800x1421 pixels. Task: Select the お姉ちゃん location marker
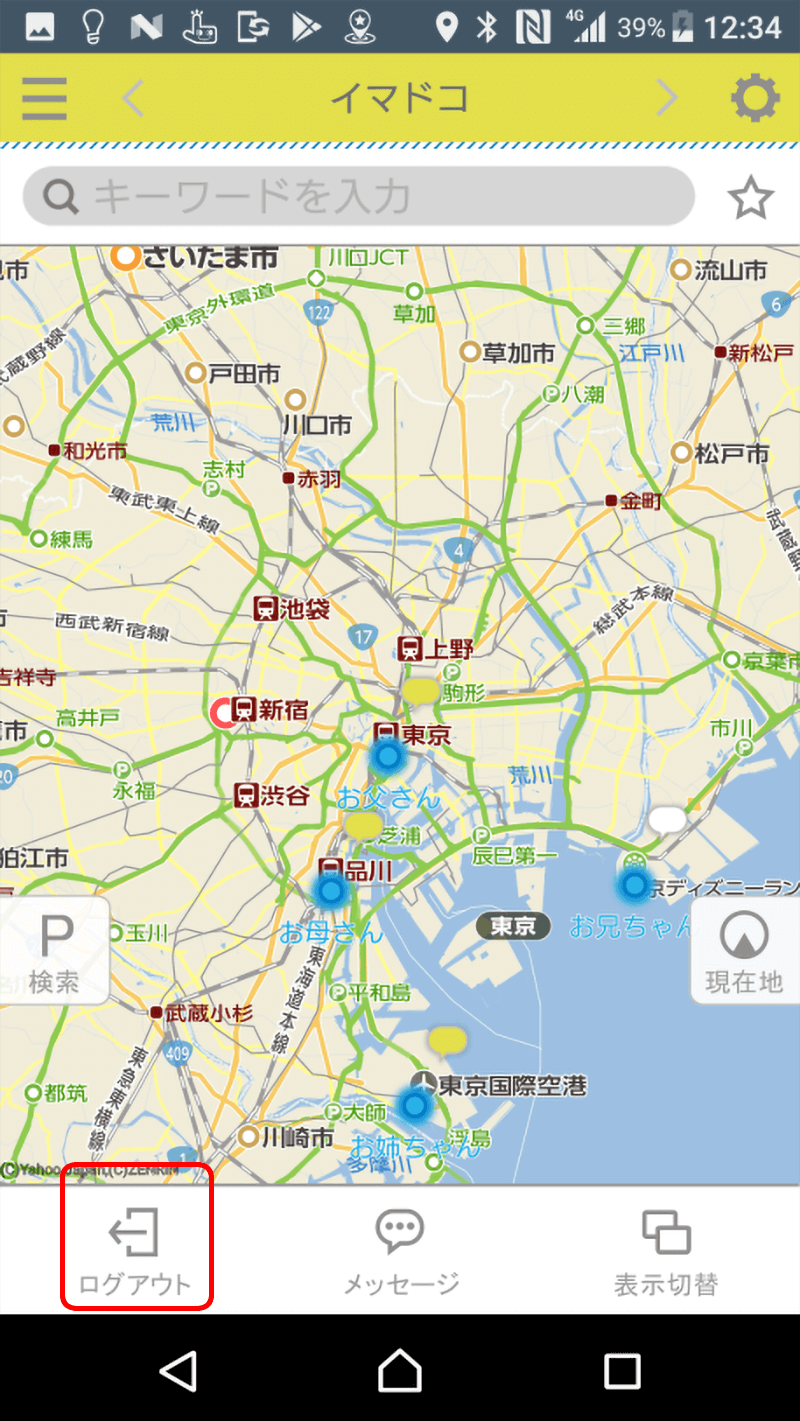(414, 1105)
